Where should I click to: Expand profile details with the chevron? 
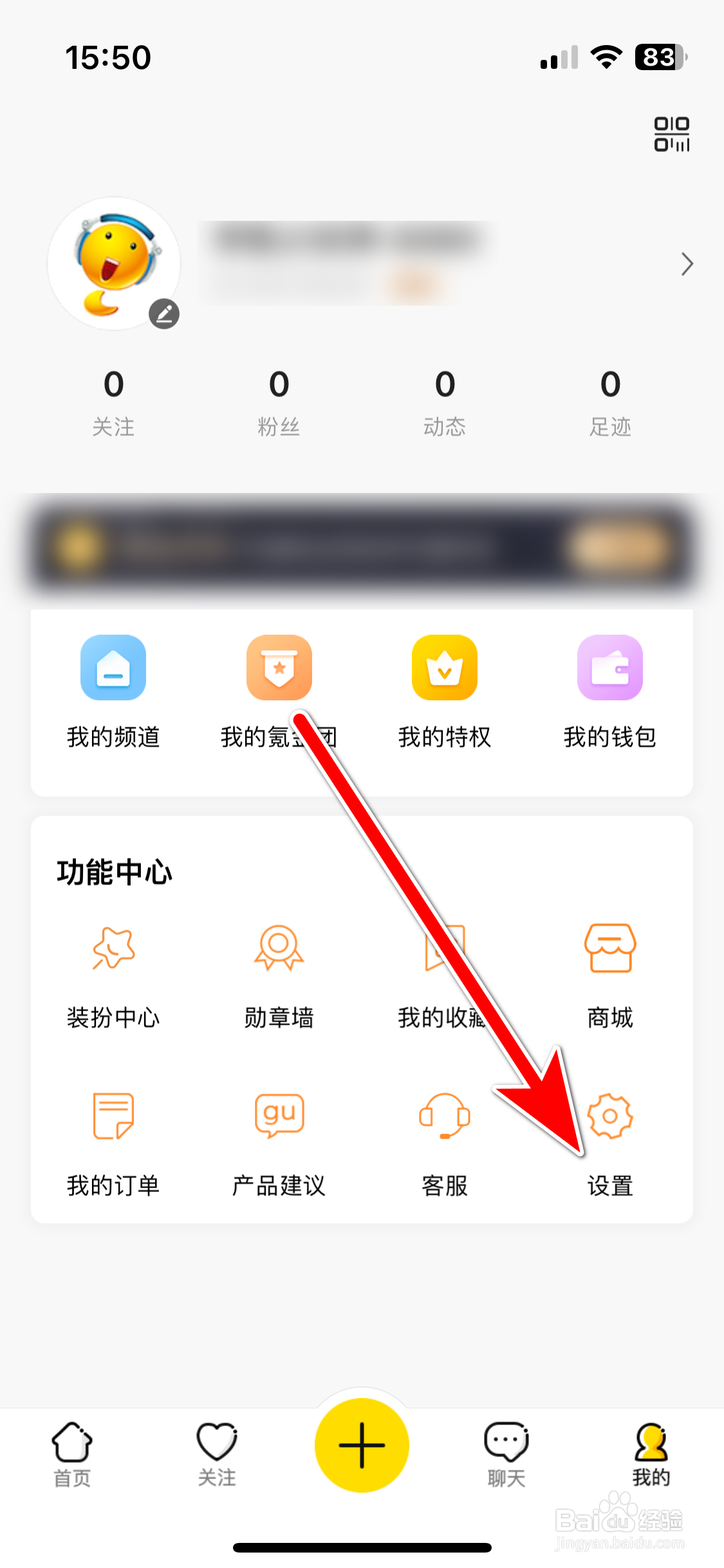[x=686, y=265]
